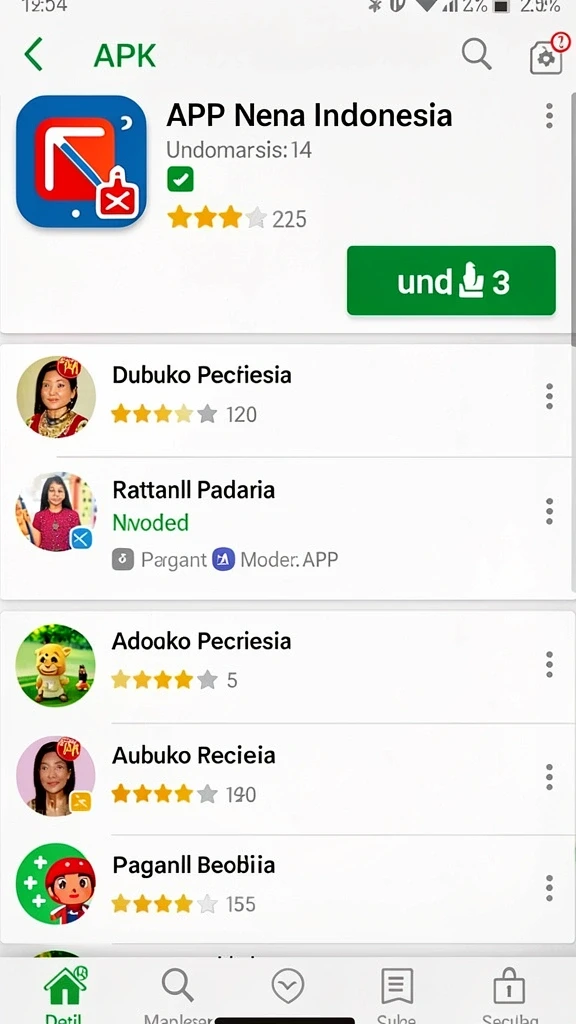The height and width of the screenshot is (1024, 576).
Task: Open three-dot menu for Adoako Pecriesia
Action: pyautogui.click(x=549, y=664)
